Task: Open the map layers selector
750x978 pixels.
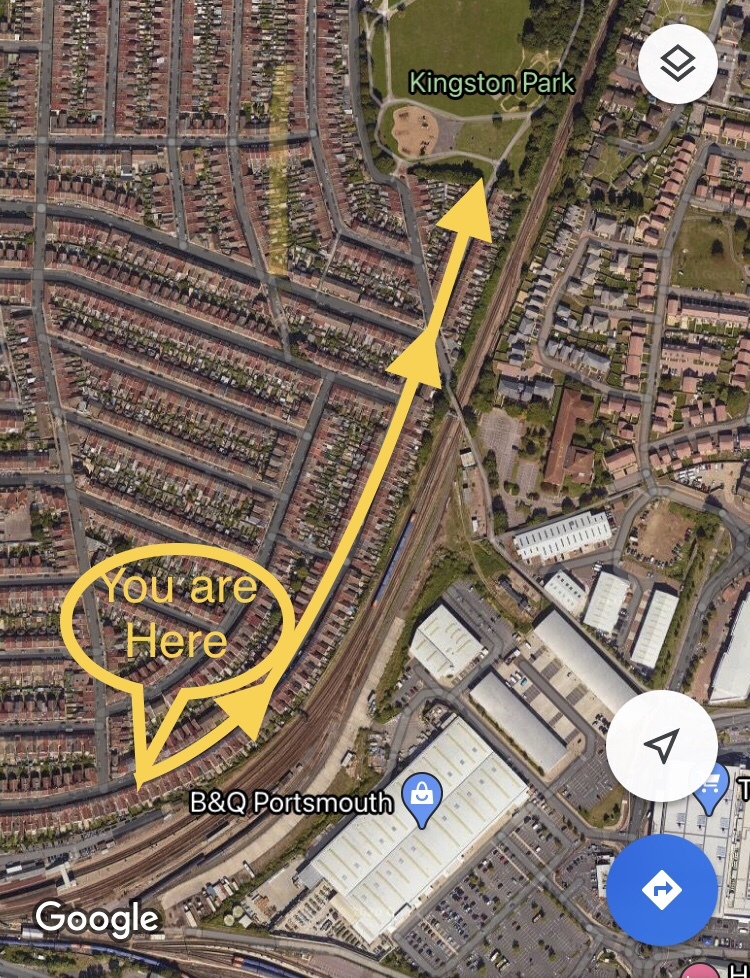Action: (x=677, y=65)
